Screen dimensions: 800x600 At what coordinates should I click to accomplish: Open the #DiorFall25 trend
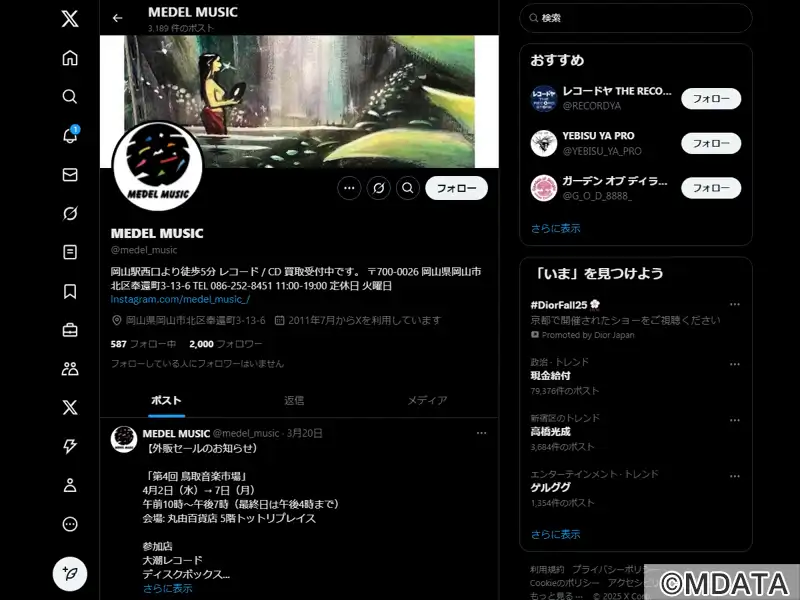[x=566, y=304]
